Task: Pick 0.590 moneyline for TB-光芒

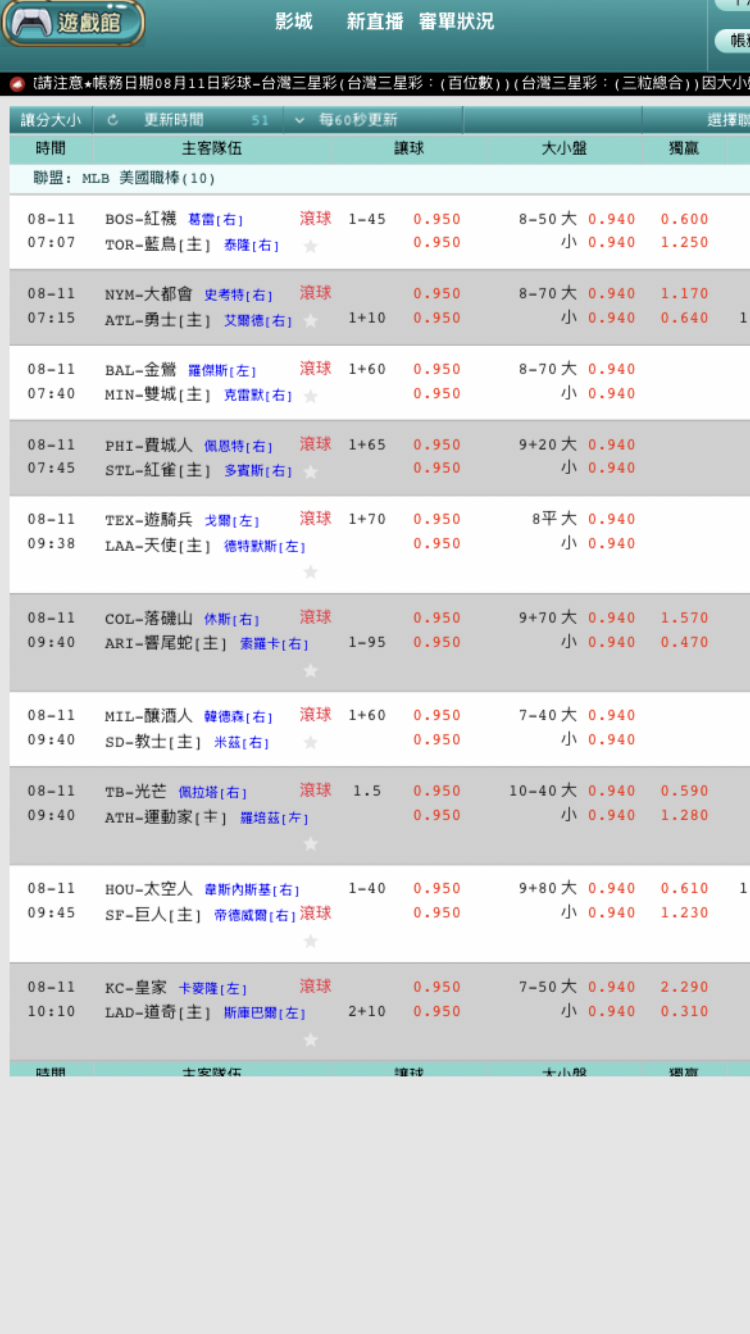Action: pos(684,791)
